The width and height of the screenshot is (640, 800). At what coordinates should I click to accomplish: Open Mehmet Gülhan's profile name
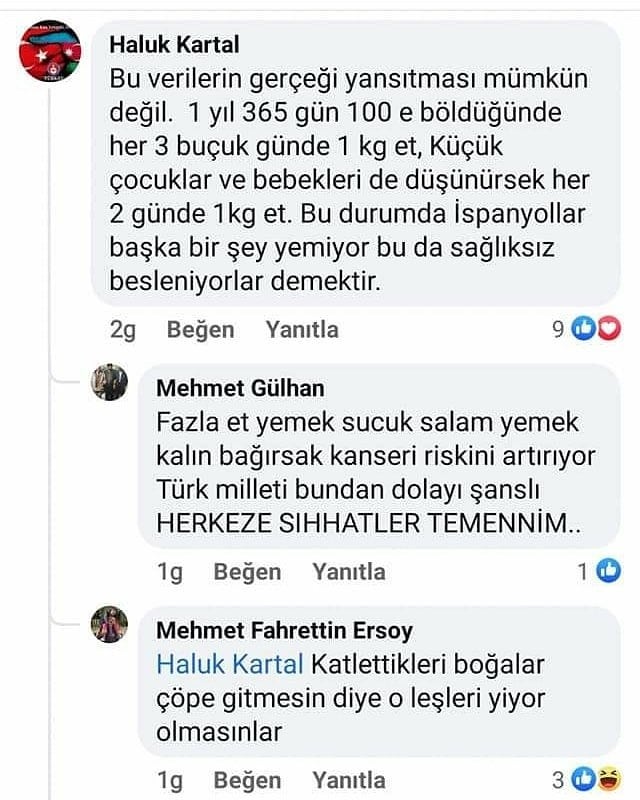240,388
